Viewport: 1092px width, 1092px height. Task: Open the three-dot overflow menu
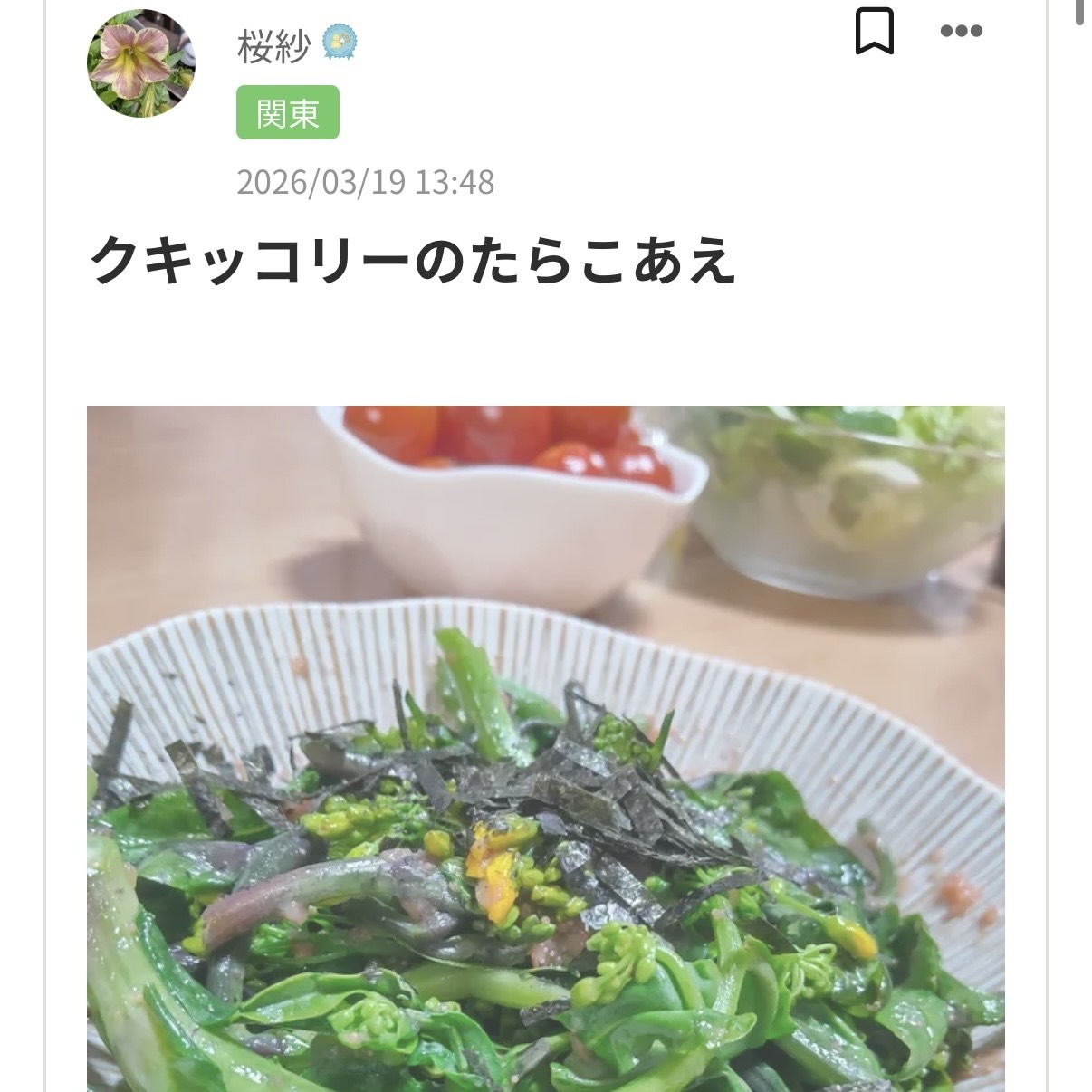(x=961, y=32)
